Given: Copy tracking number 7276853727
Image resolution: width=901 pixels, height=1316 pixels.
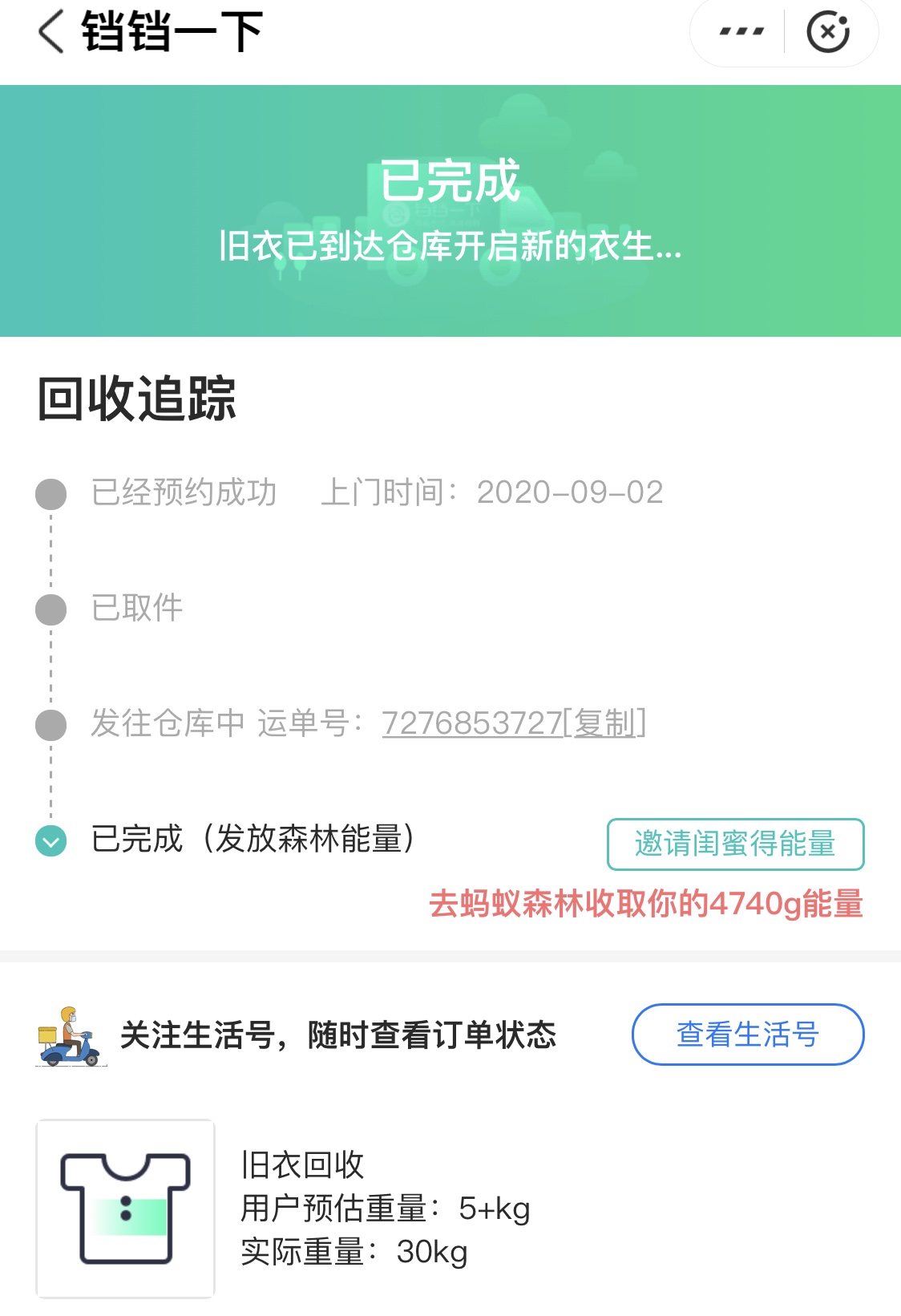Looking at the screenshot, I should click(x=604, y=723).
